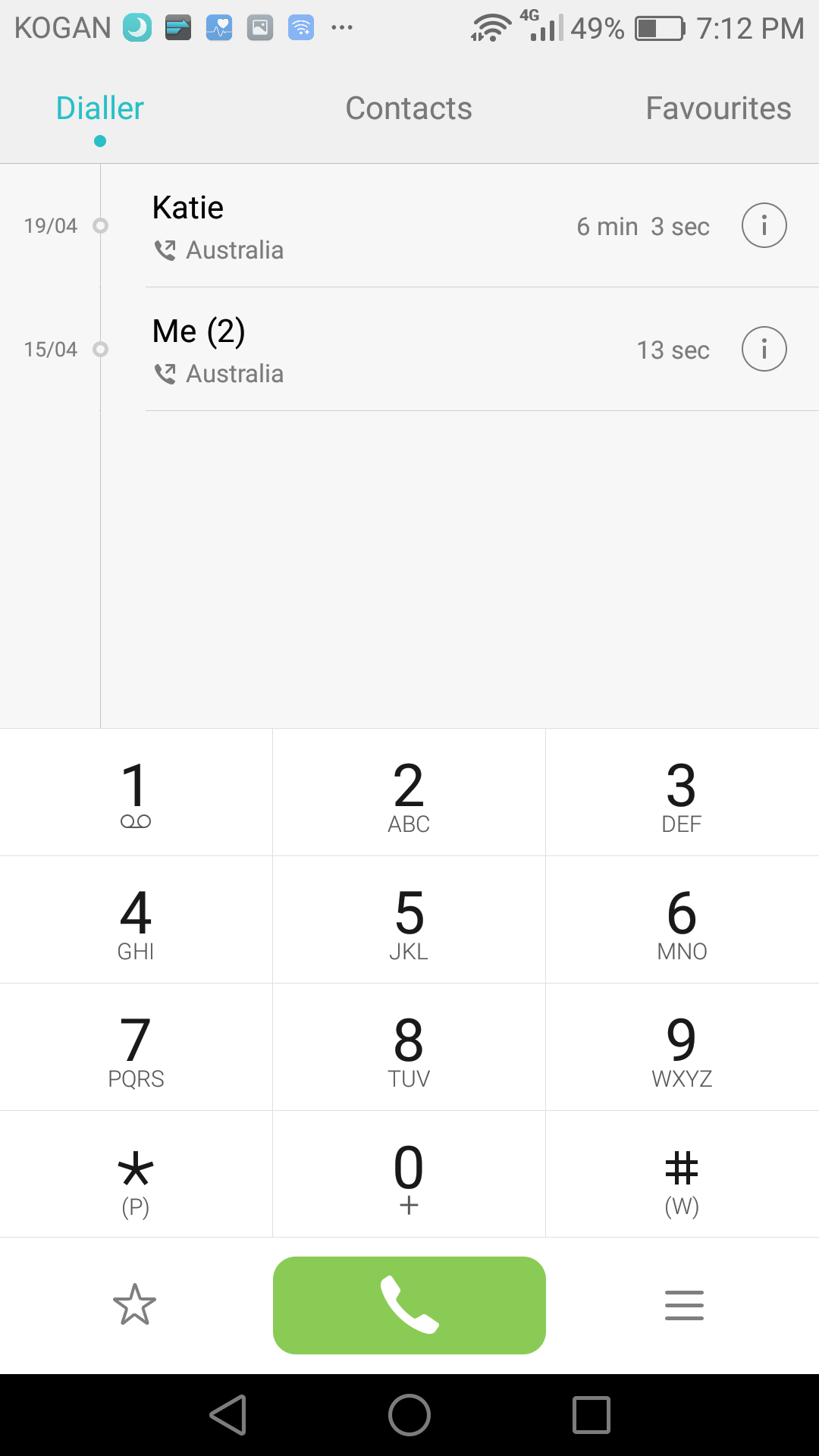Open recent apps overview
The height and width of the screenshot is (1456, 819).
[591, 1415]
